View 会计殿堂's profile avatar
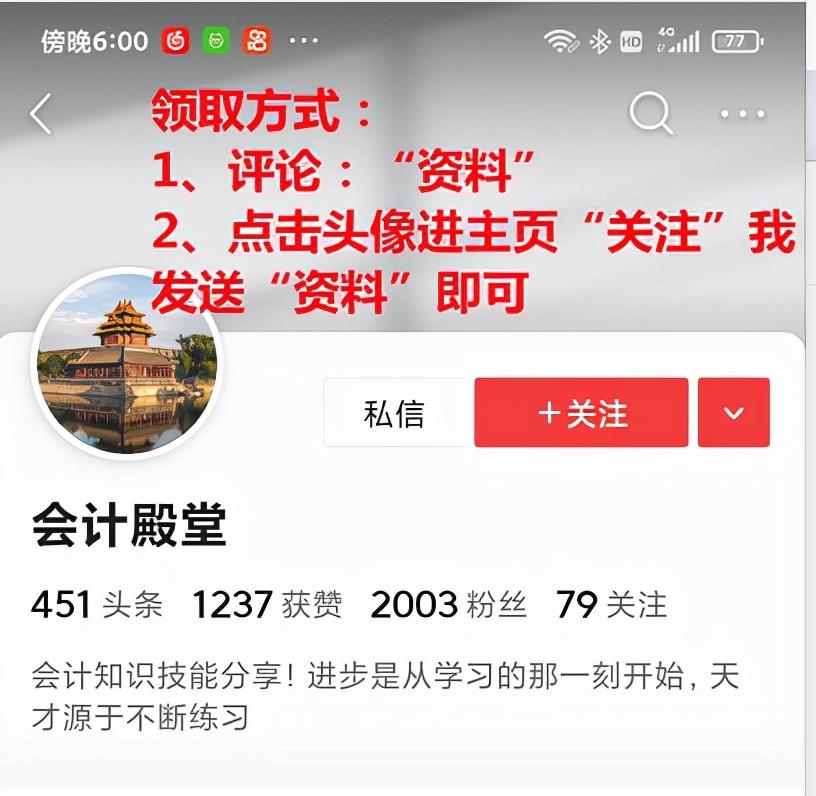 (x=127, y=364)
